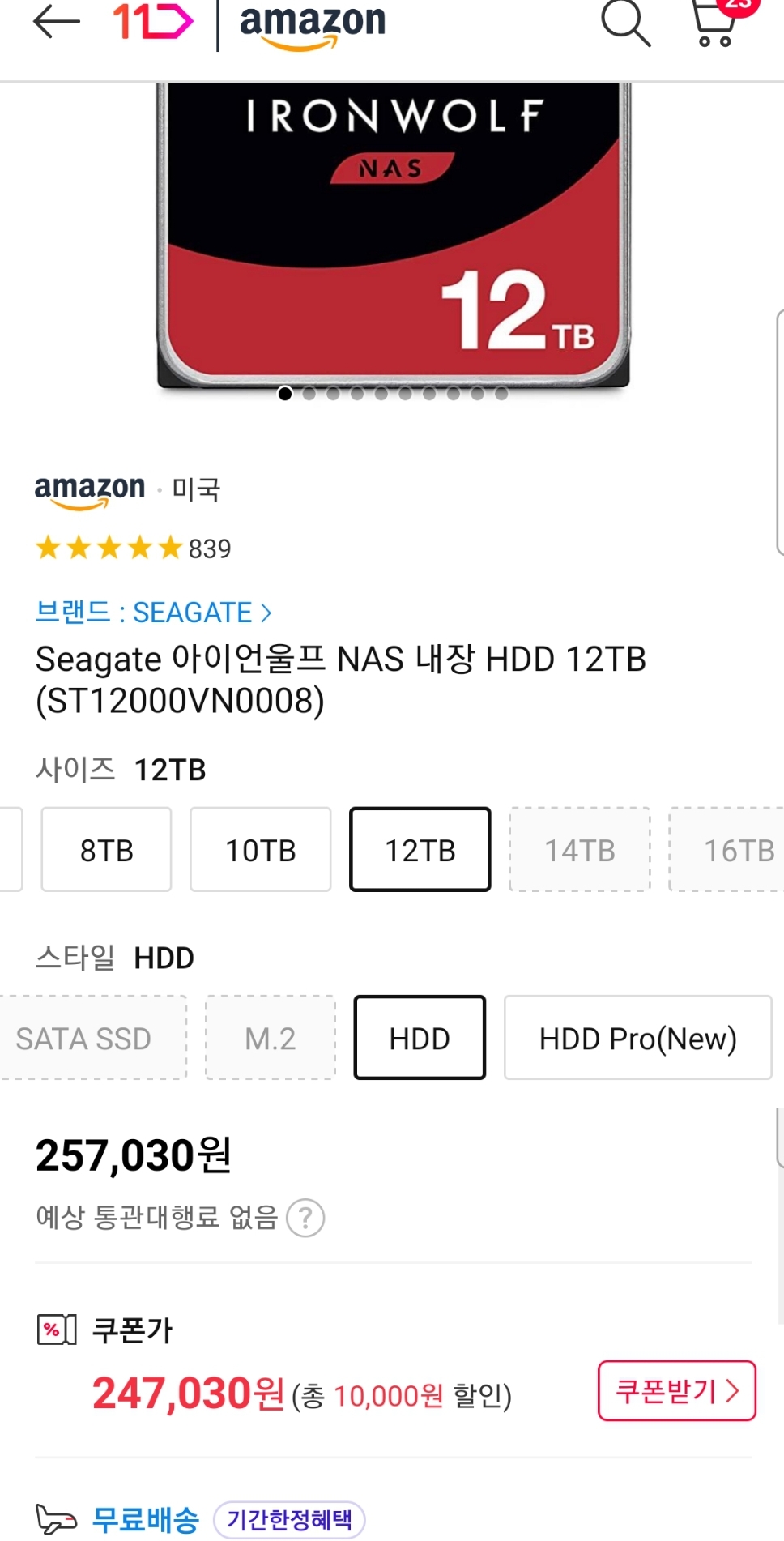Choose the 12TB size option

[x=420, y=850]
